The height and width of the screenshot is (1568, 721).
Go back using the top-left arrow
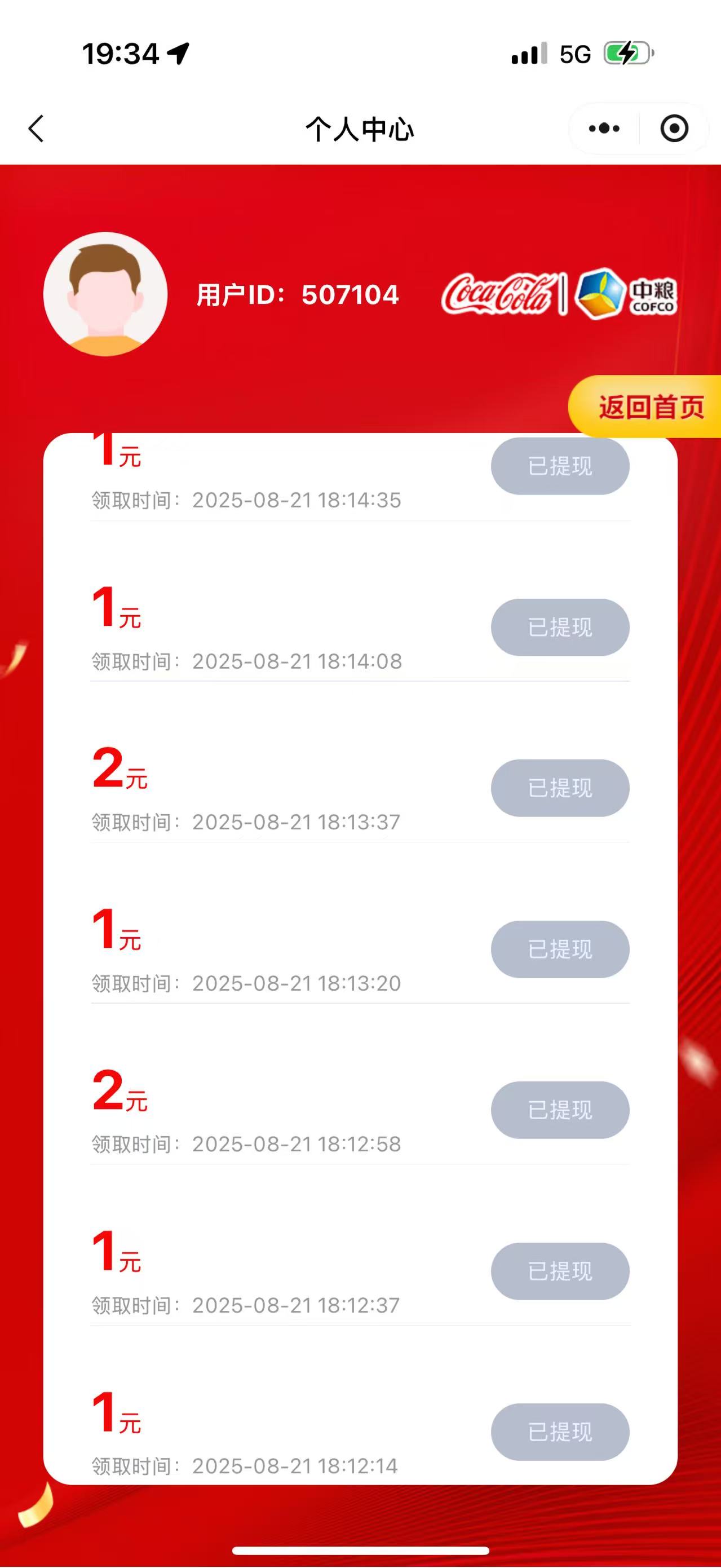(37, 129)
